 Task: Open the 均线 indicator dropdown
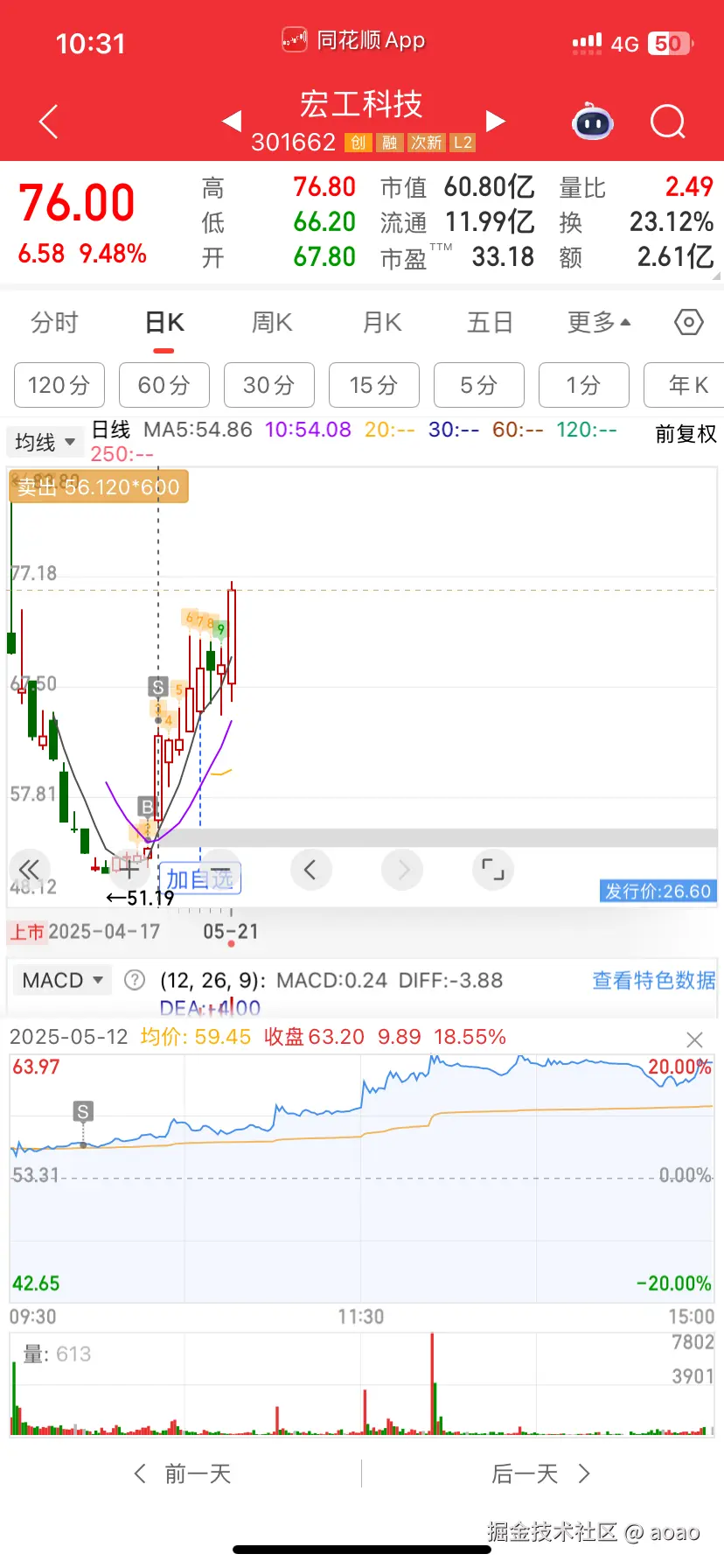[44, 442]
